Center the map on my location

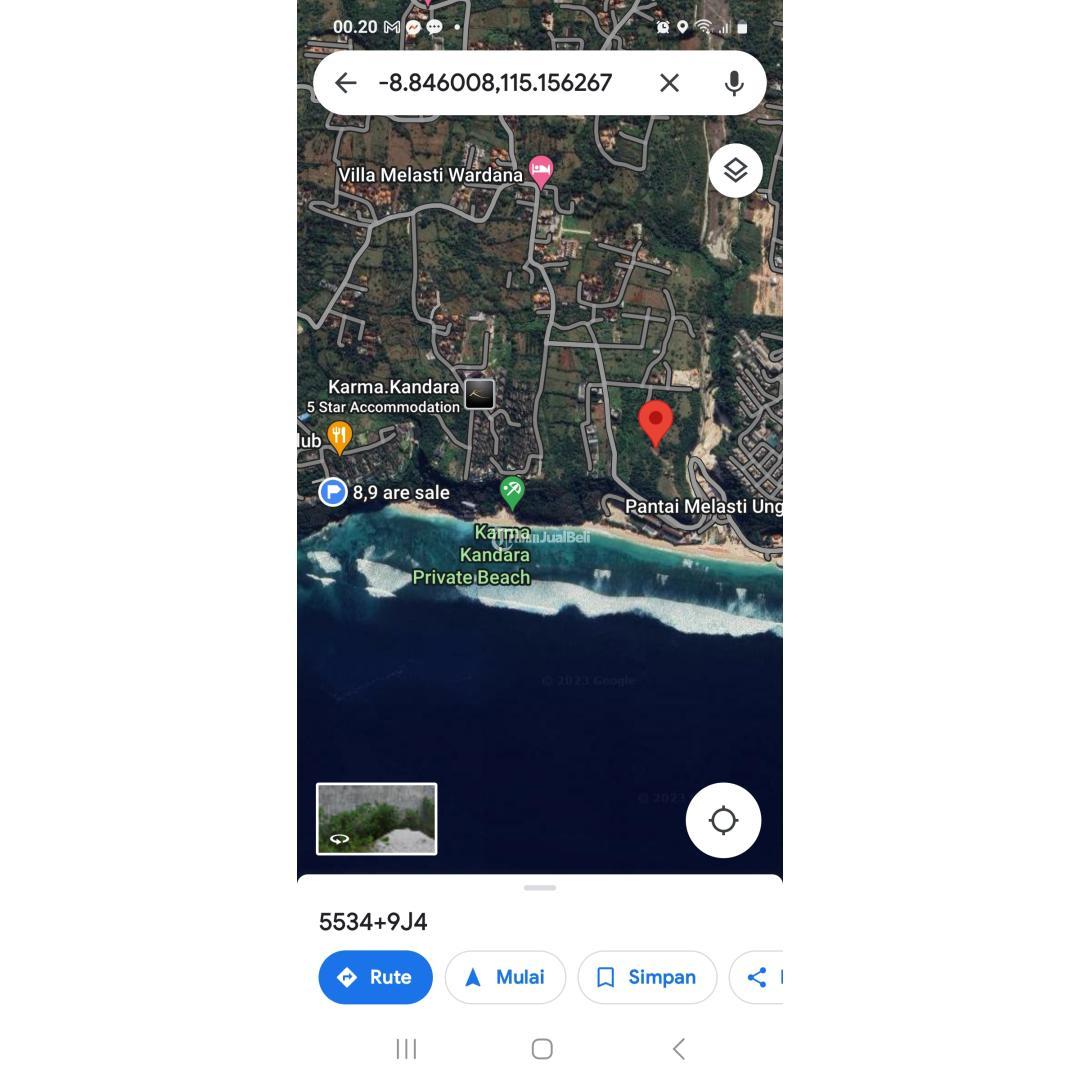tap(723, 820)
